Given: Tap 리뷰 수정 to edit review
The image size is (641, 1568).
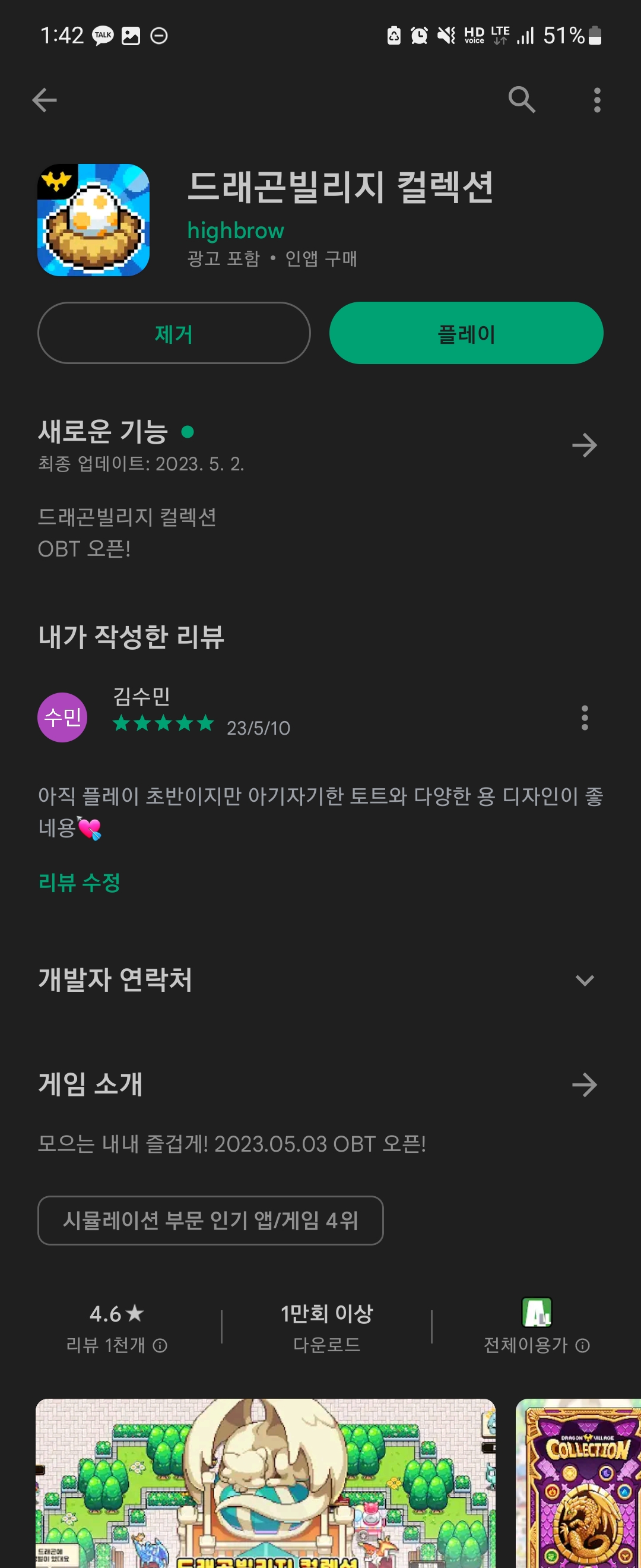Looking at the screenshot, I should [79, 882].
